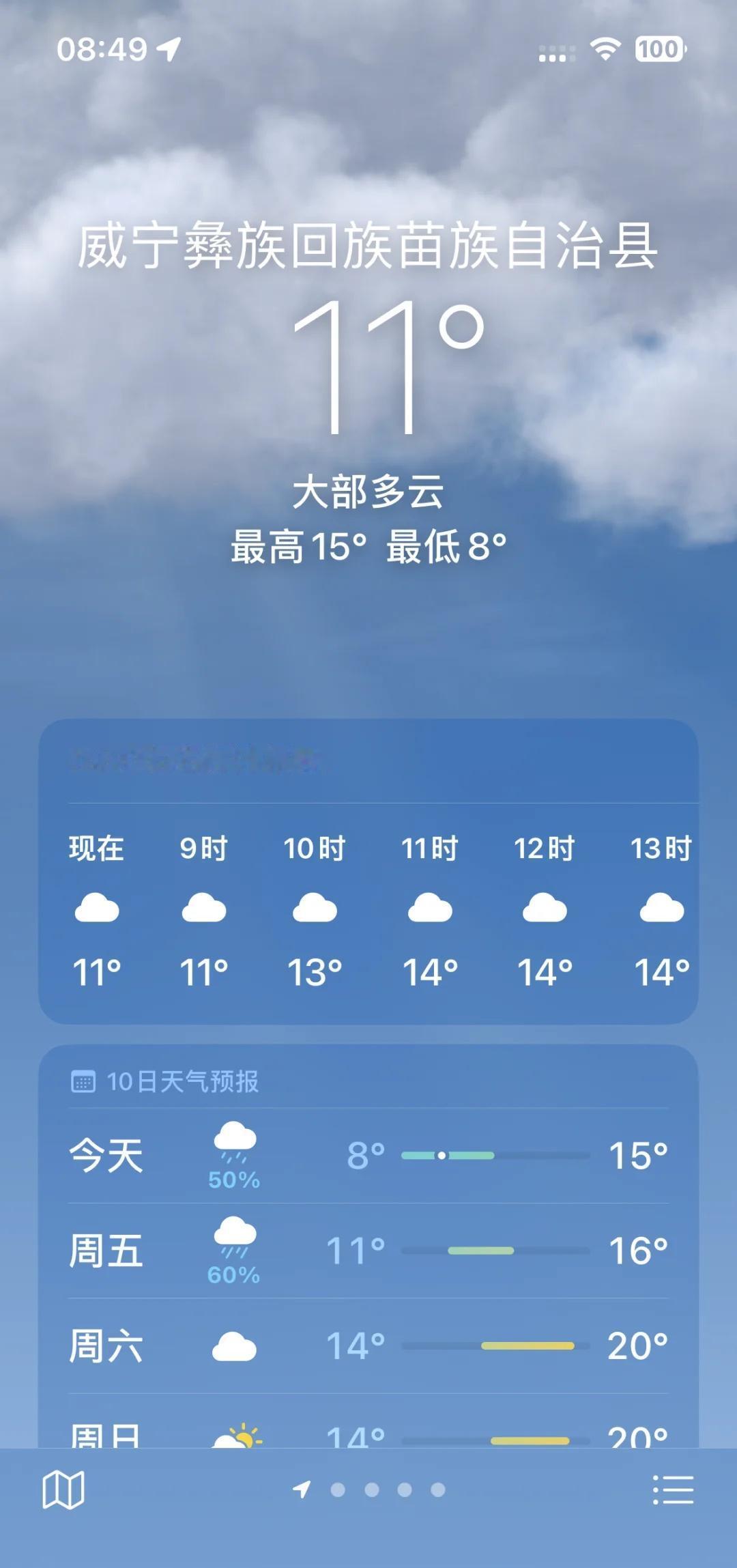The height and width of the screenshot is (1568, 737).
Task: View the 周五 daily forecast details
Action: [x=369, y=1251]
